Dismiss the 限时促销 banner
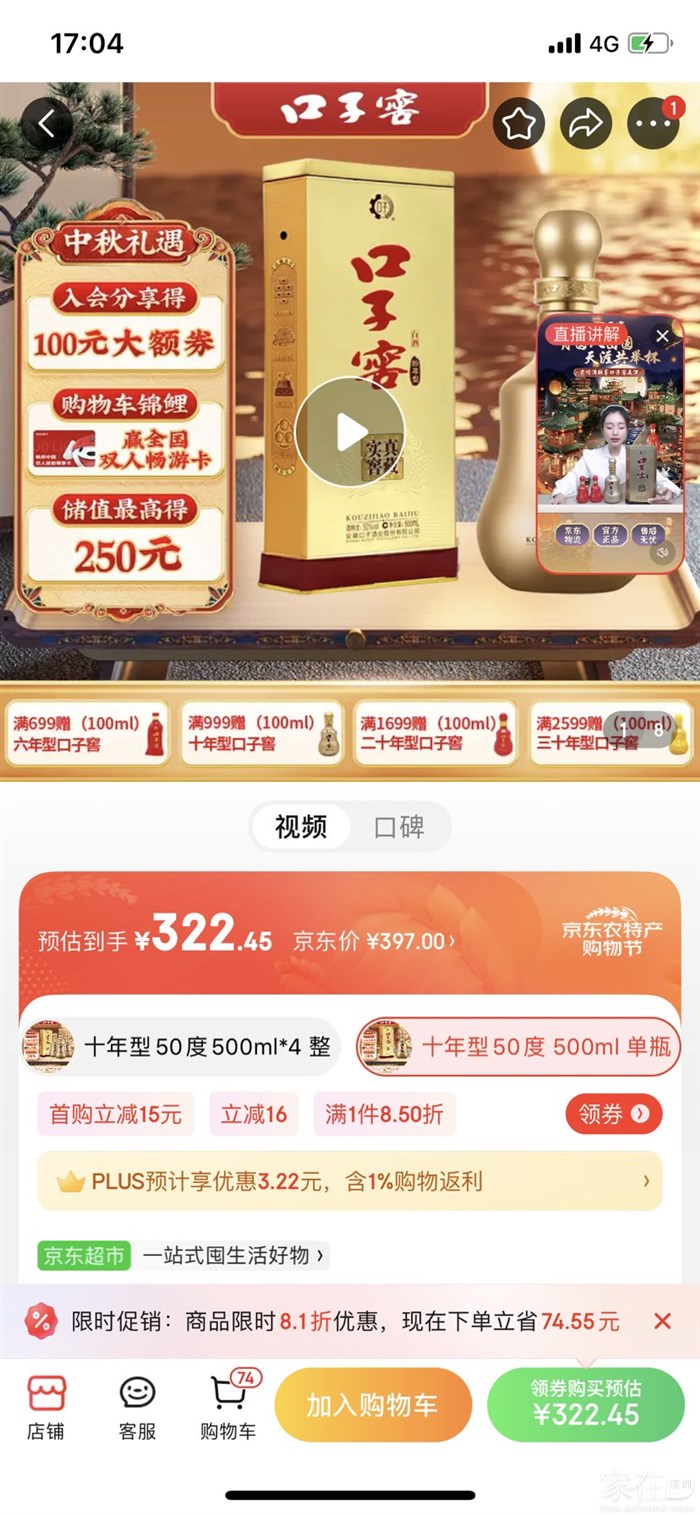 point(662,1321)
